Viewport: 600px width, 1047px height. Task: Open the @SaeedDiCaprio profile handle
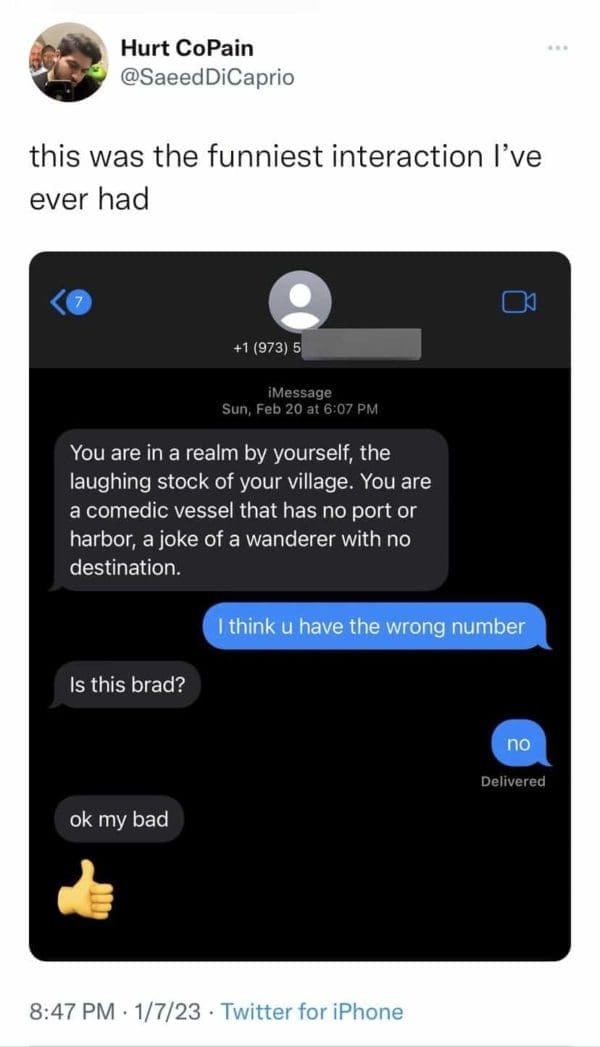(207, 77)
